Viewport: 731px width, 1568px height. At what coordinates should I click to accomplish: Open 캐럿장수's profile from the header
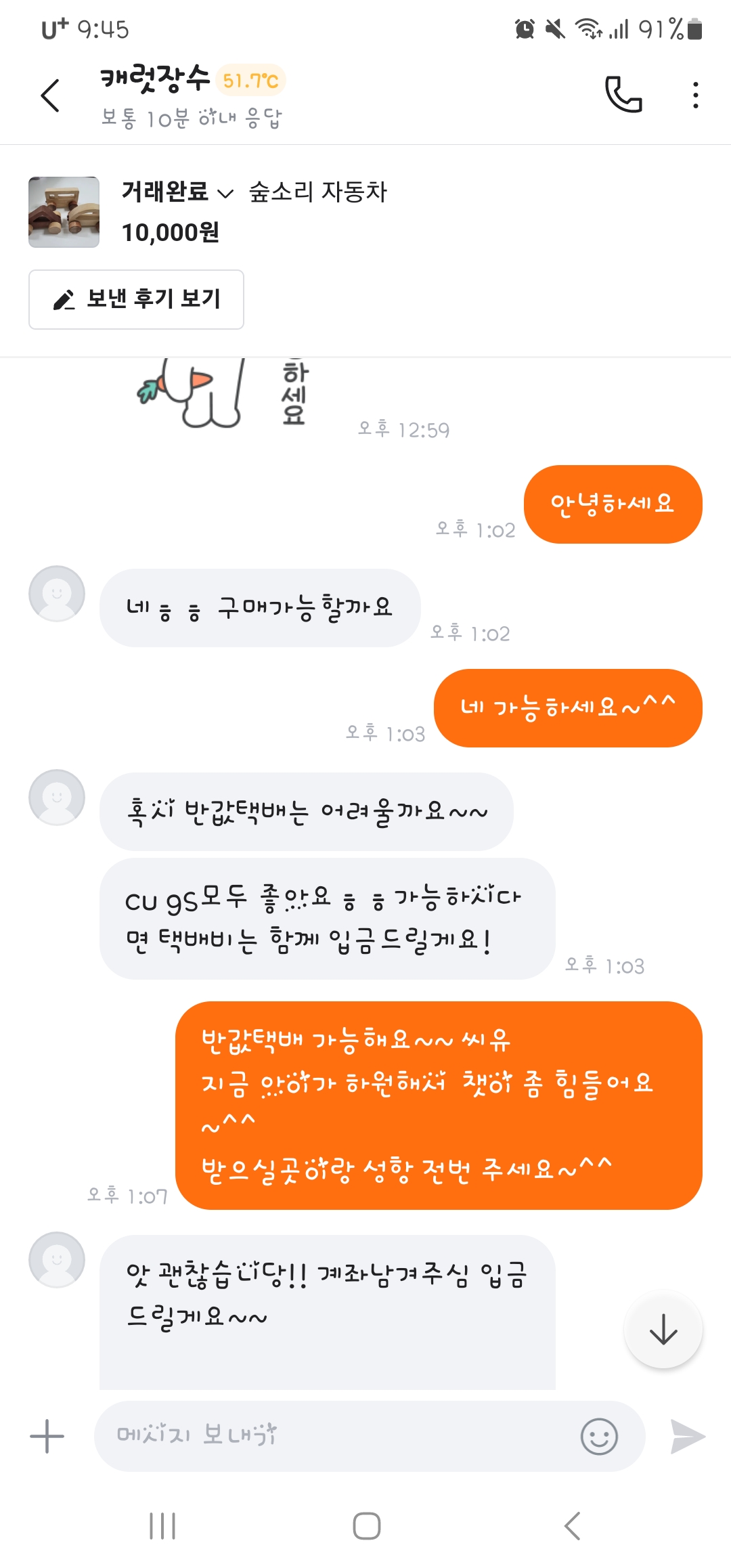155,79
